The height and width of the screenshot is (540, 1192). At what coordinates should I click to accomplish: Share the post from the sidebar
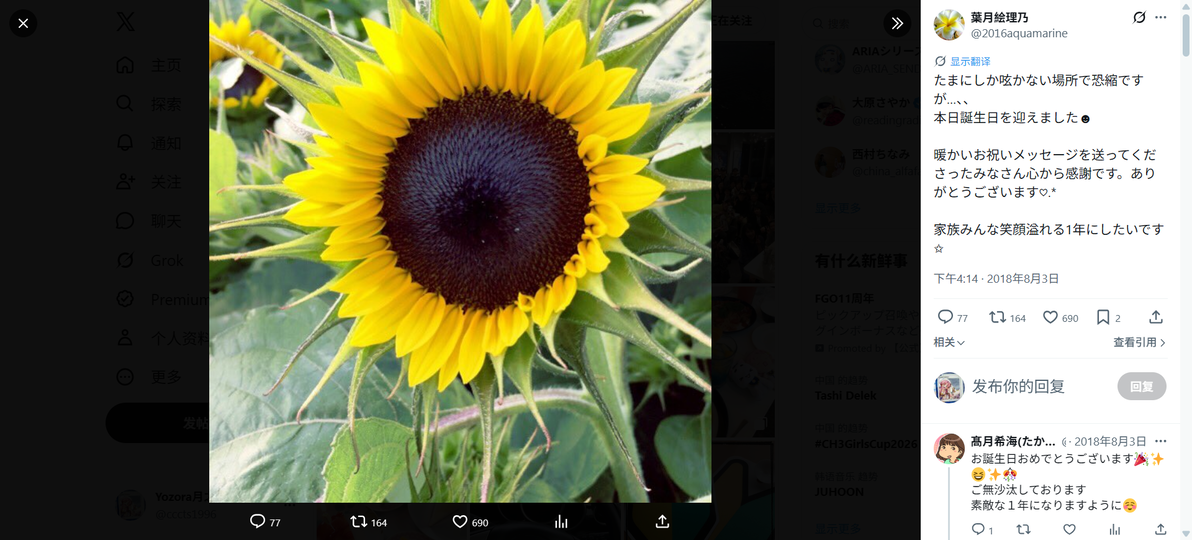(1156, 317)
